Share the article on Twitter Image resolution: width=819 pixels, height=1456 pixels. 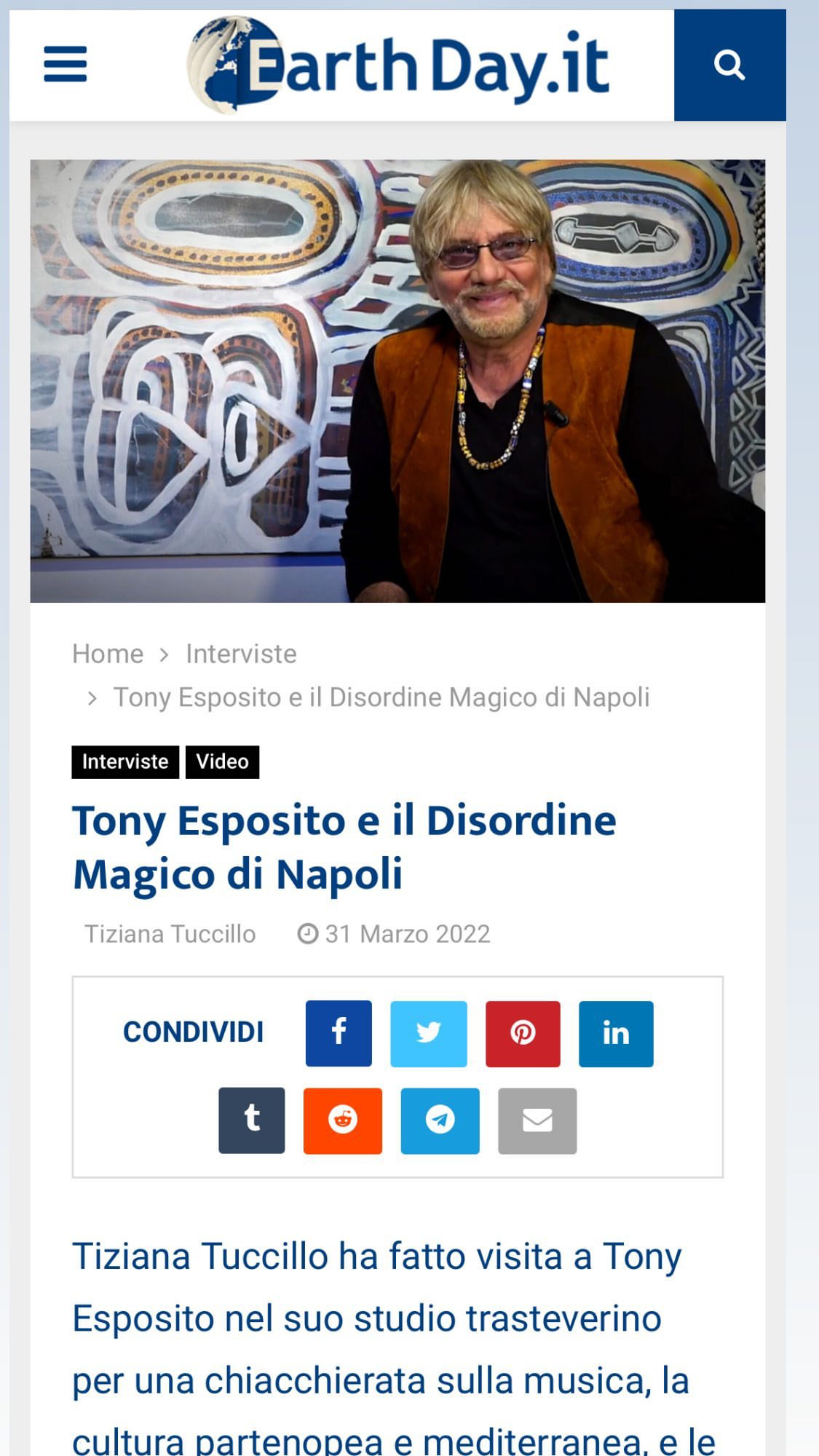tap(429, 1033)
